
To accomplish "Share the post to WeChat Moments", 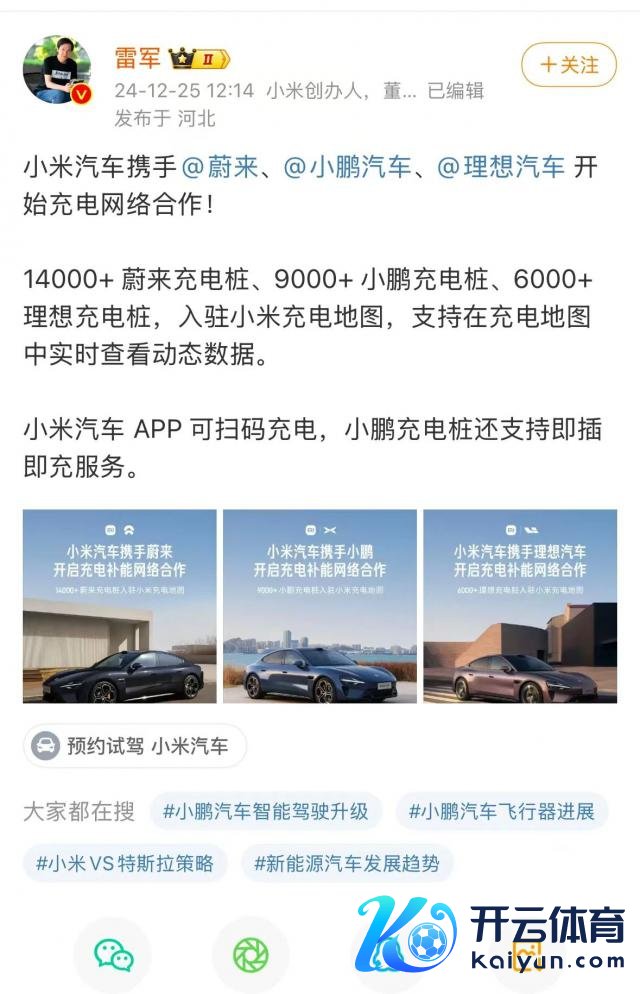I will (251, 955).
